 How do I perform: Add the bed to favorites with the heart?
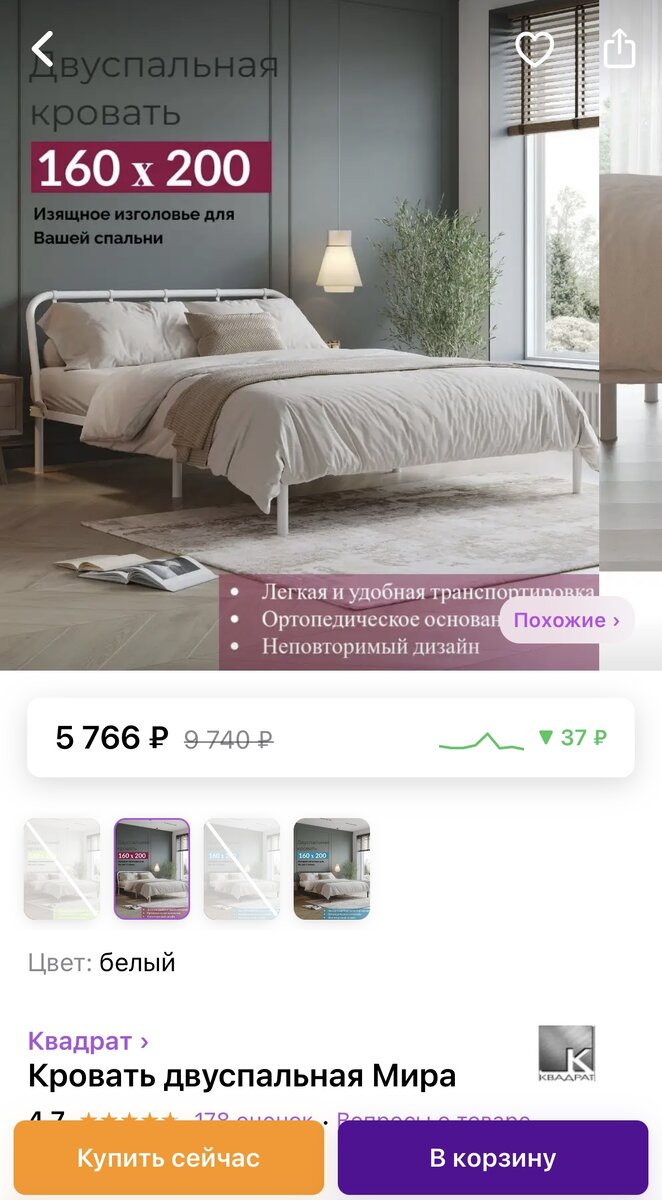point(534,48)
